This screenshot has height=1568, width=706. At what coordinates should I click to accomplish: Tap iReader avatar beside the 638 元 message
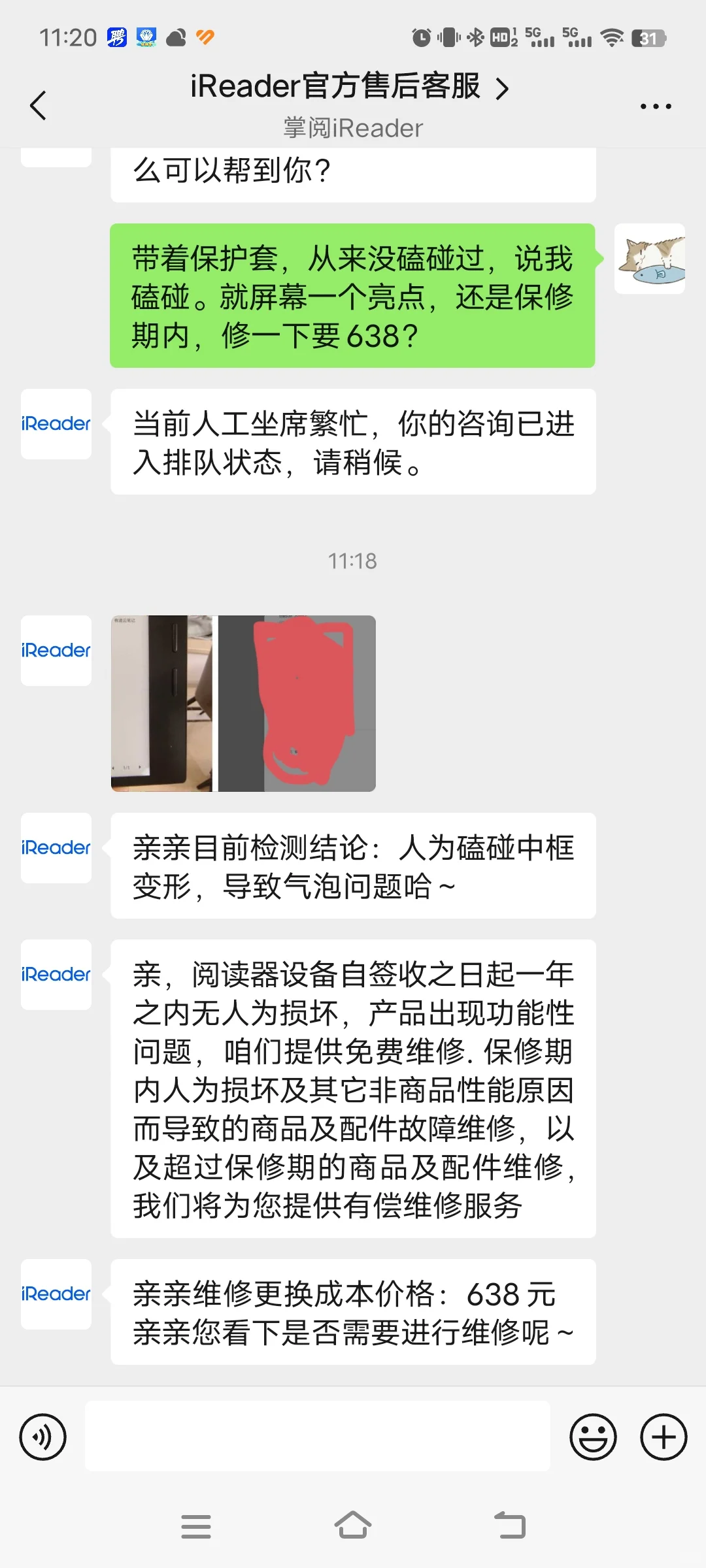tap(56, 1294)
